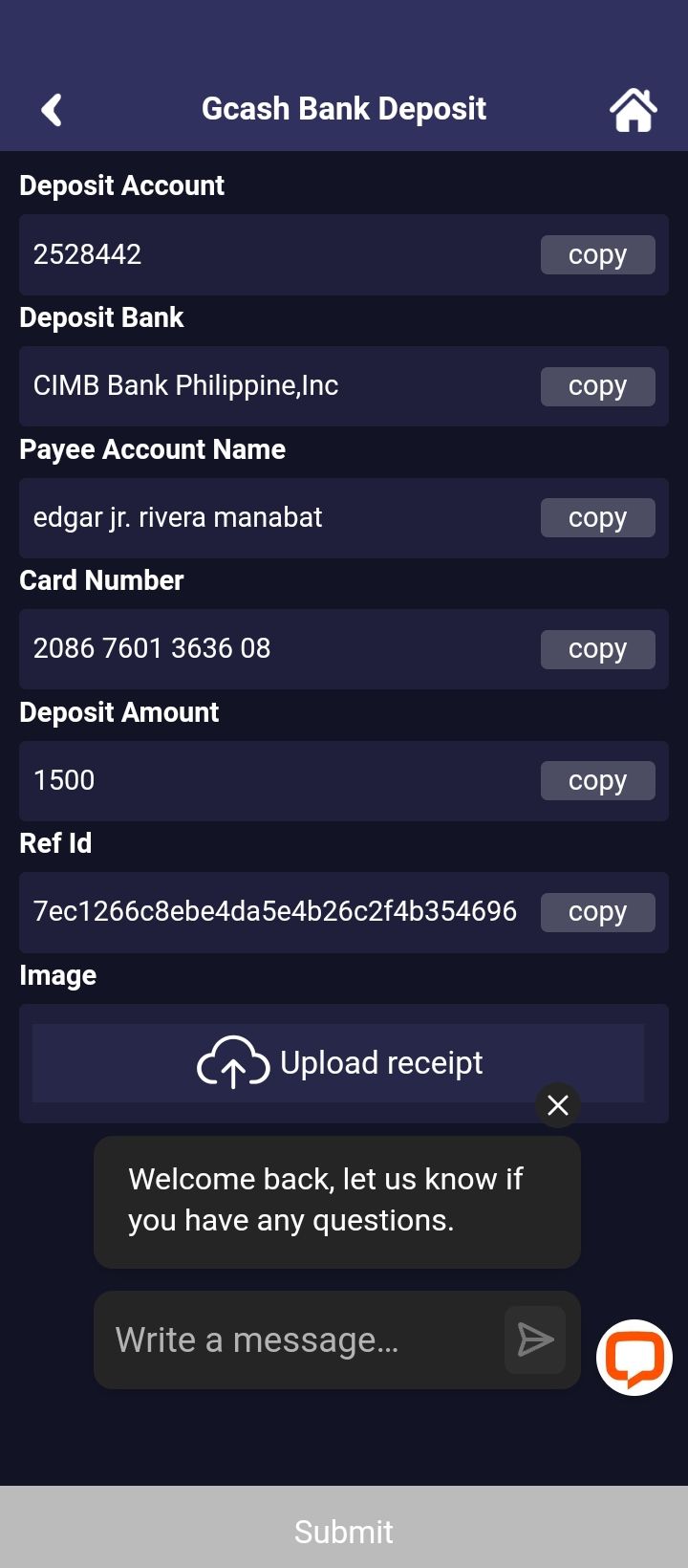Copy the Deposit Bank name
Image resolution: width=688 pixels, height=1568 pixels.
coord(598,386)
